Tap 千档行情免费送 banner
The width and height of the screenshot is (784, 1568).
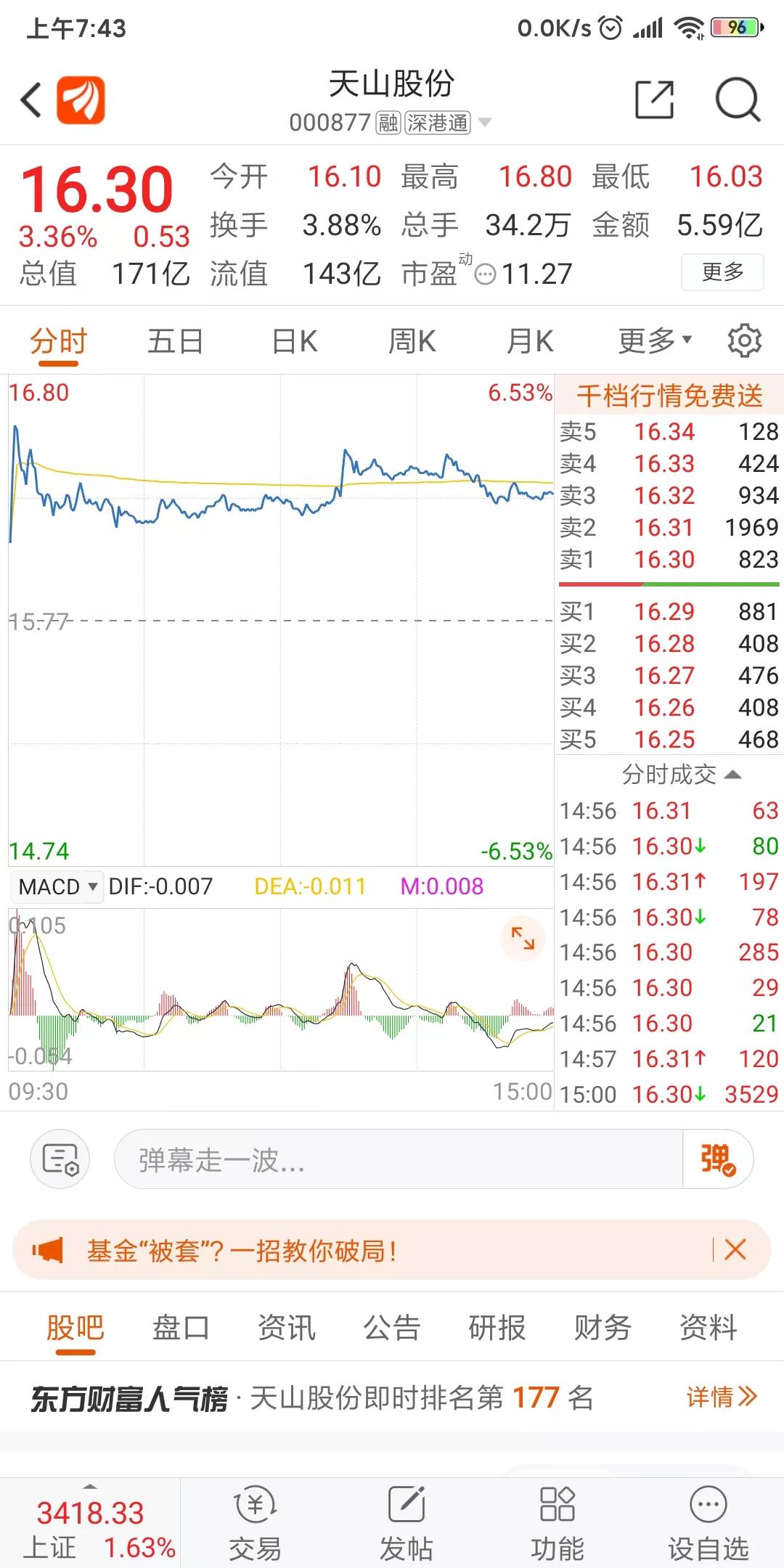[669, 396]
